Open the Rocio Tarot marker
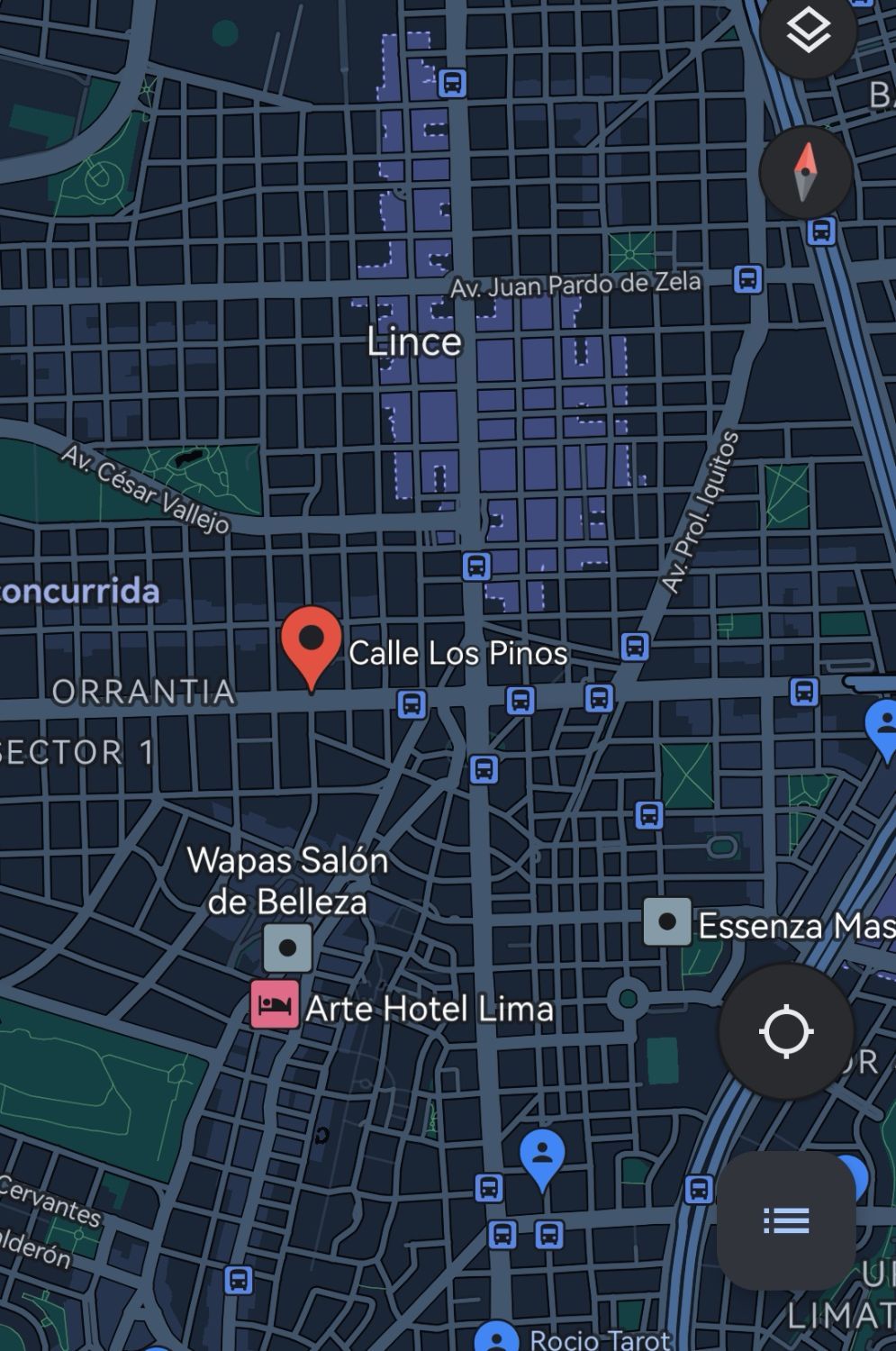896x1351 pixels. coord(496,1338)
